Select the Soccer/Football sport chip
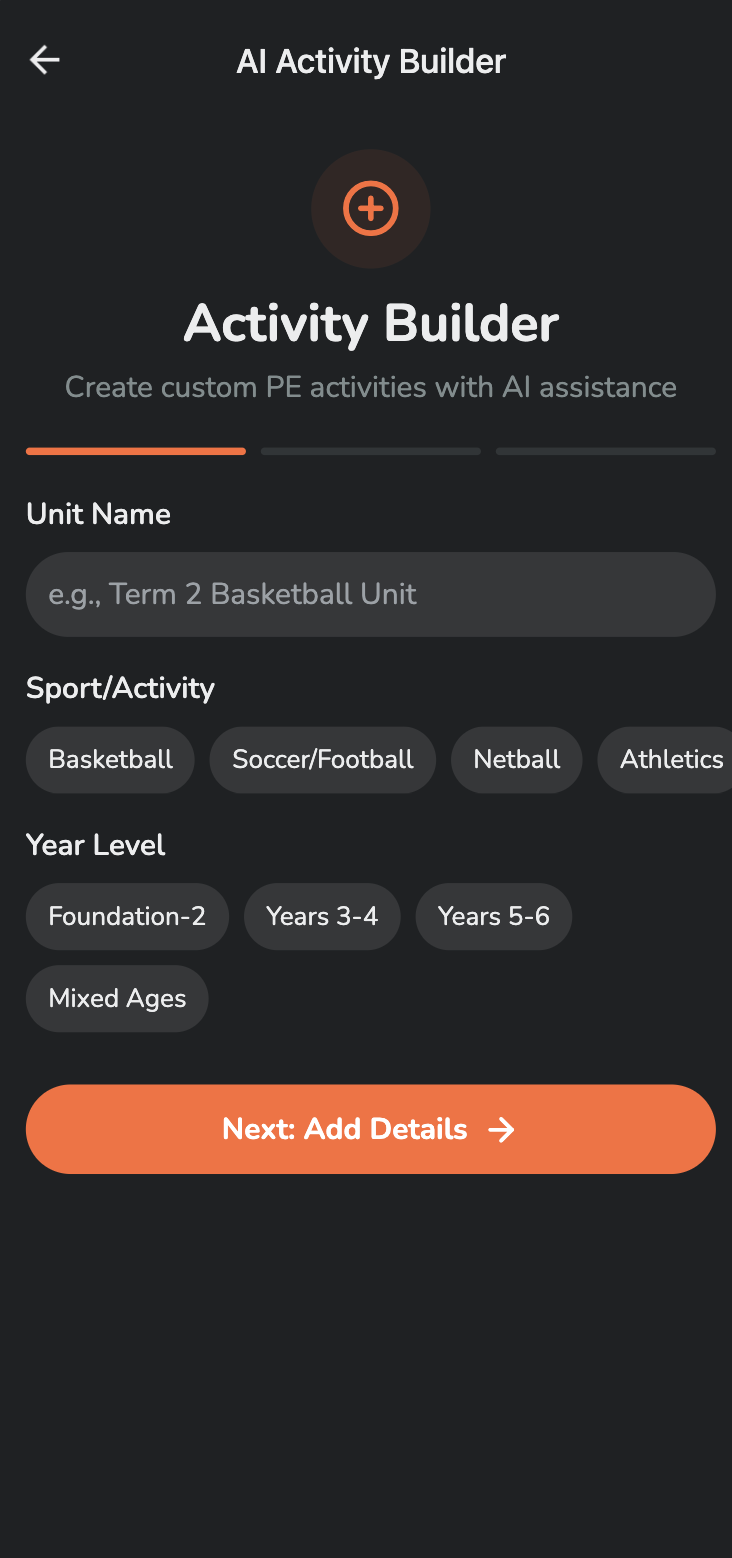The image size is (732, 1558). point(322,759)
